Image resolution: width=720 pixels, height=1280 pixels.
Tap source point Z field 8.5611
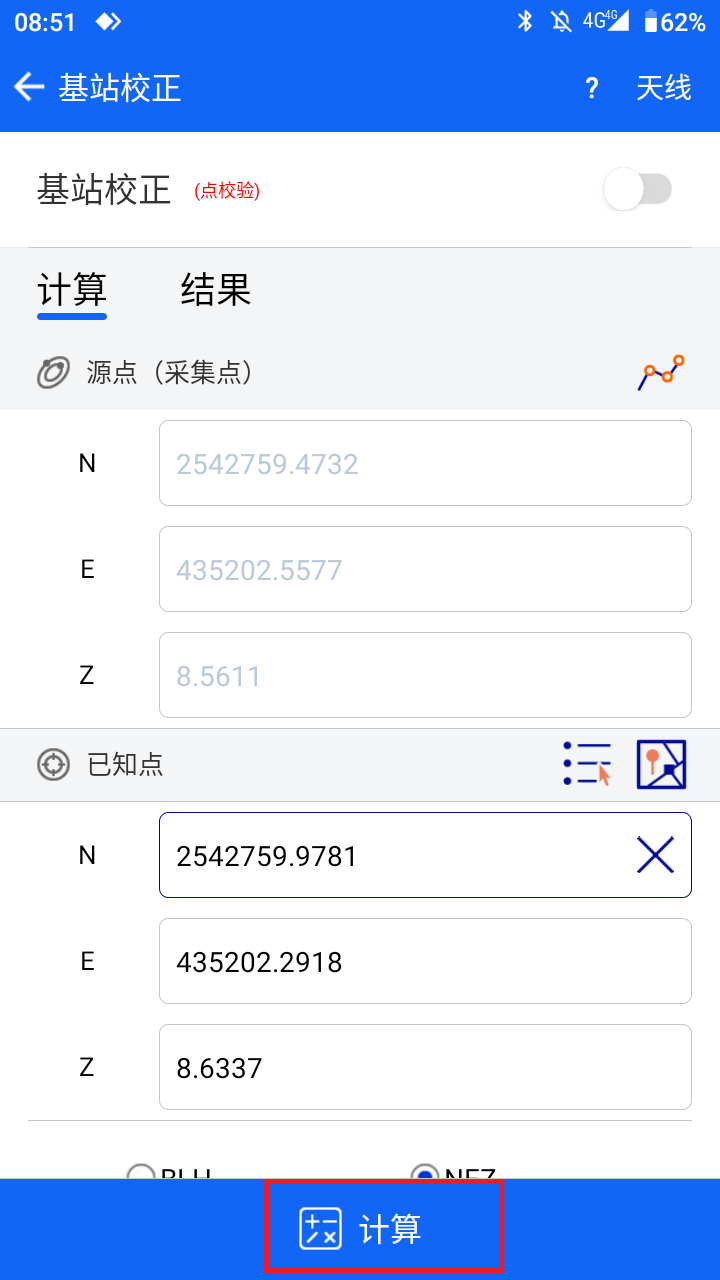tap(425, 675)
